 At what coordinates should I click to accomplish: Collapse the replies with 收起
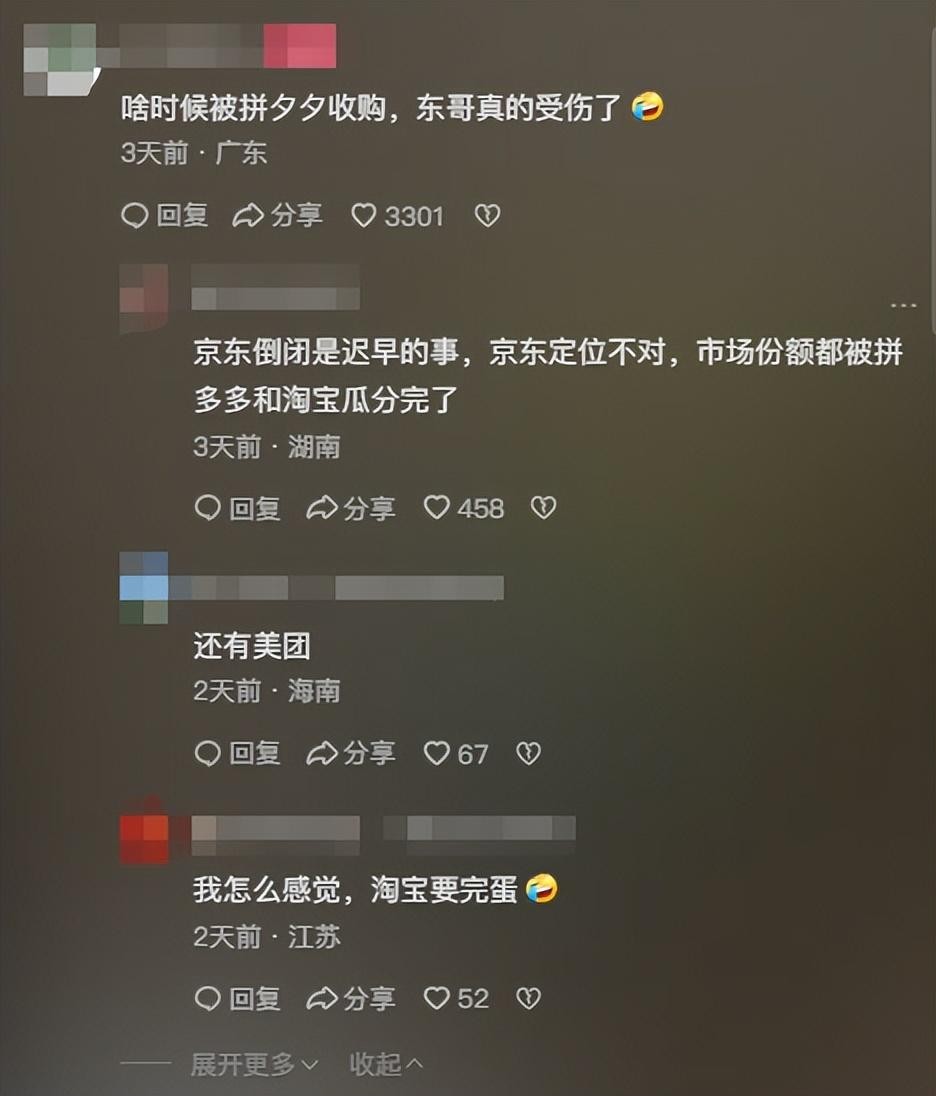[x=386, y=1065]
